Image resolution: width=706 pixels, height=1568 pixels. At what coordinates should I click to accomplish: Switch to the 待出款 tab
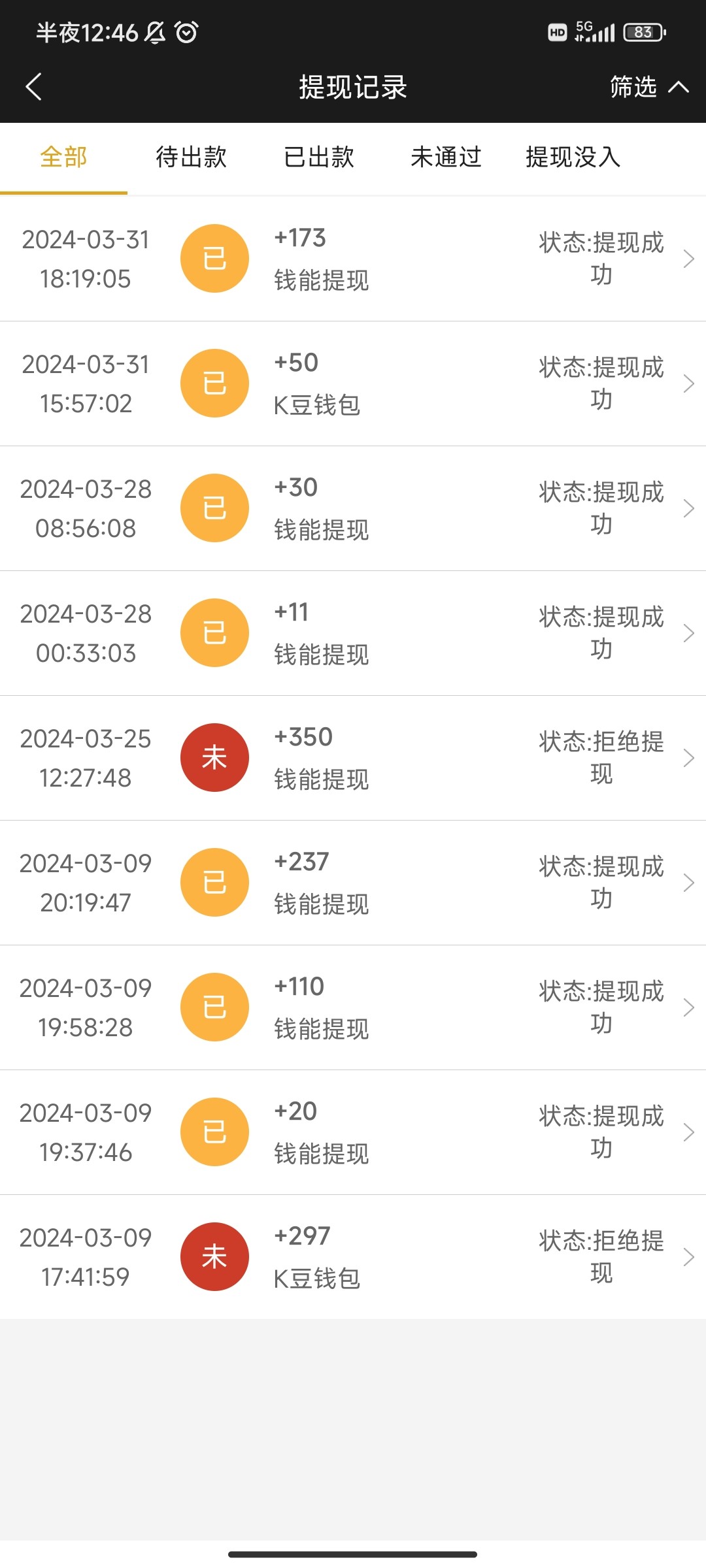tap(191, 157)
